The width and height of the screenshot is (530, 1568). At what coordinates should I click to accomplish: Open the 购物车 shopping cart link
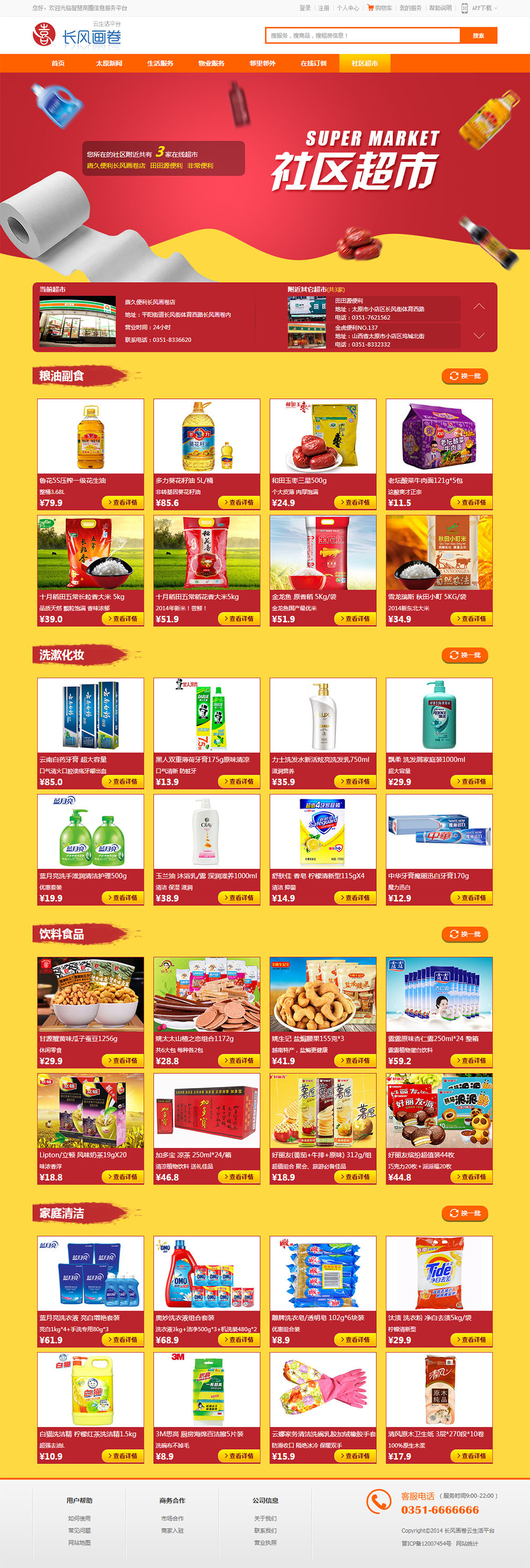379,8
